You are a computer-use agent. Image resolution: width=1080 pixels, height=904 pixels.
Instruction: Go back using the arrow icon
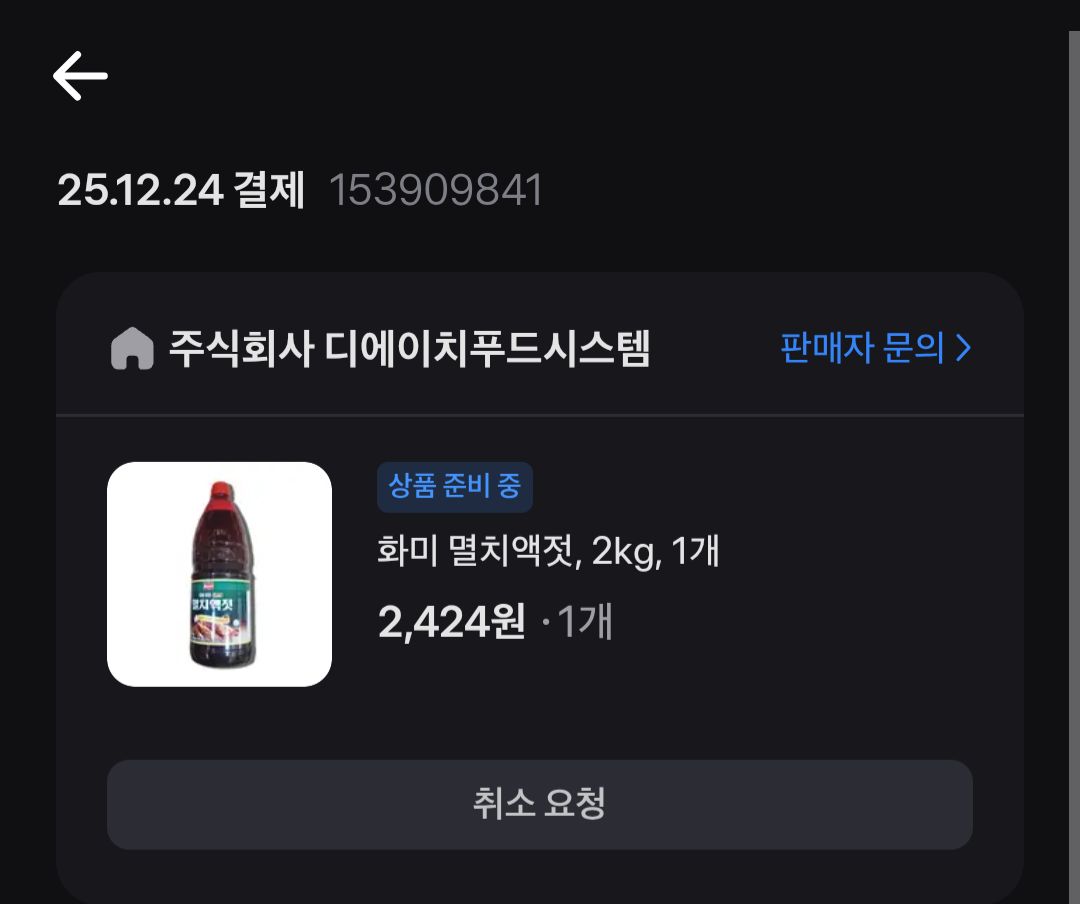80,76
